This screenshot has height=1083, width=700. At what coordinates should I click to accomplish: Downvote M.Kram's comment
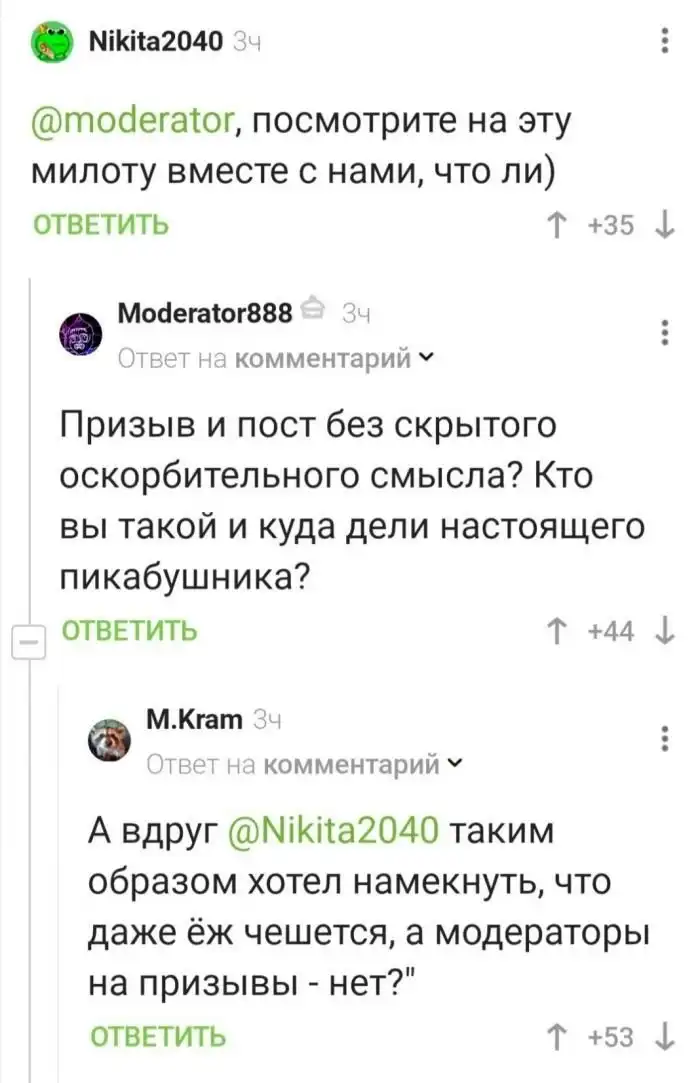[666, 1037]
